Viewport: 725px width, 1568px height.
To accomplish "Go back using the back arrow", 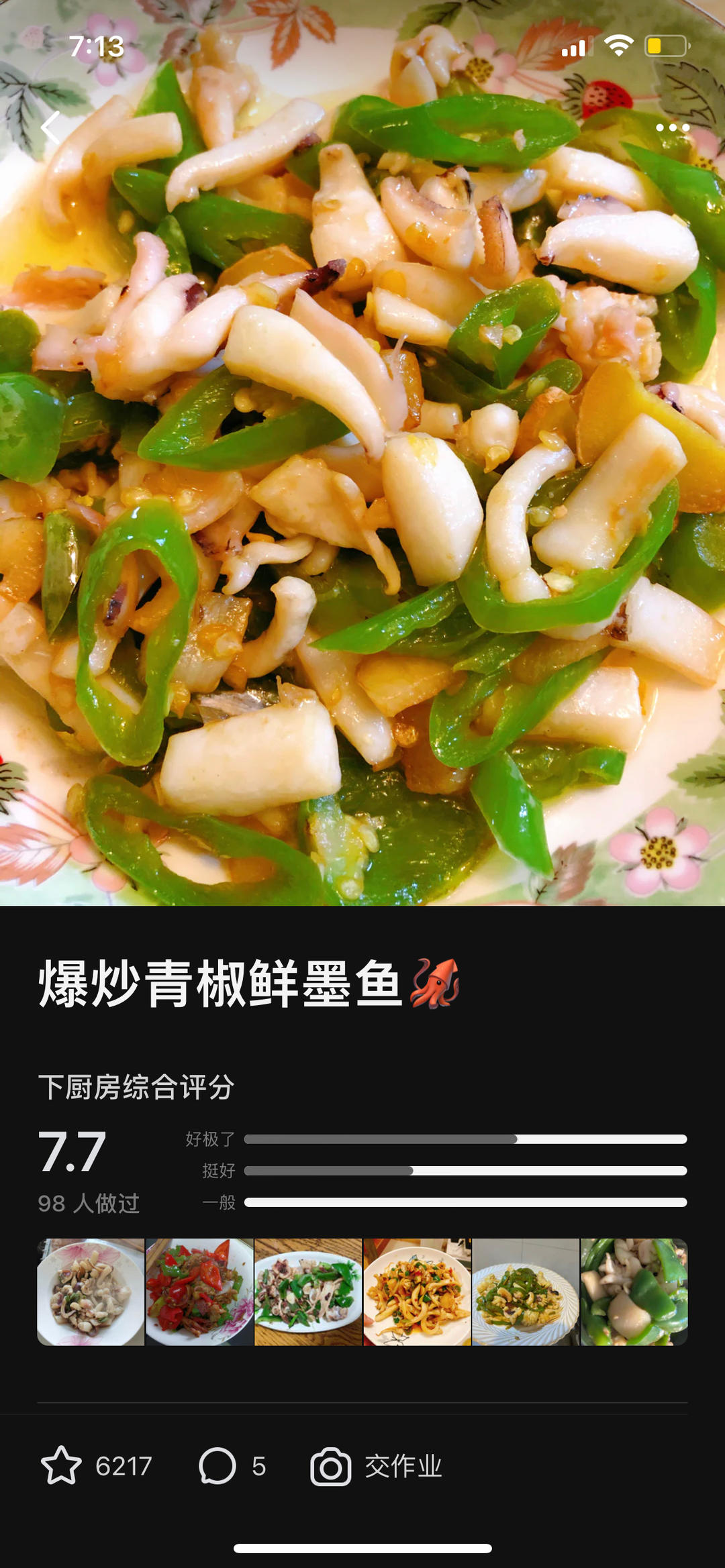I will 50,127.
